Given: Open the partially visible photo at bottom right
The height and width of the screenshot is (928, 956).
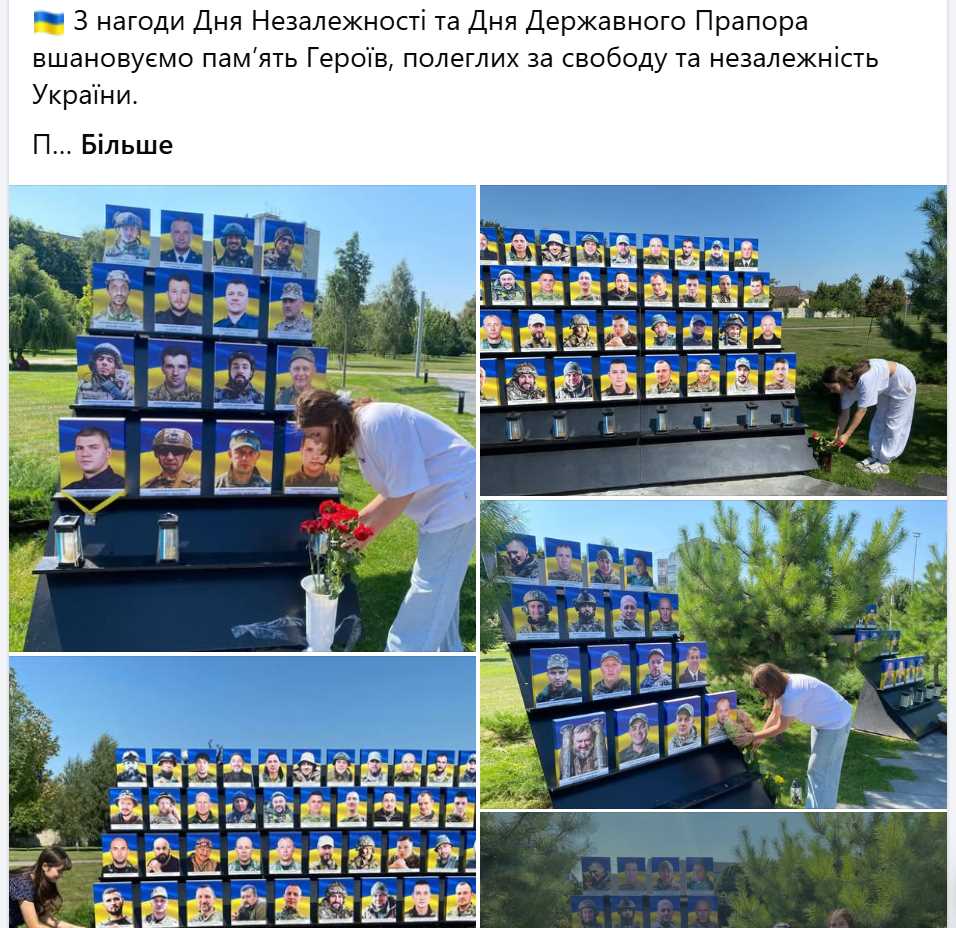Looking at the screenshot, I should point(712,870).
